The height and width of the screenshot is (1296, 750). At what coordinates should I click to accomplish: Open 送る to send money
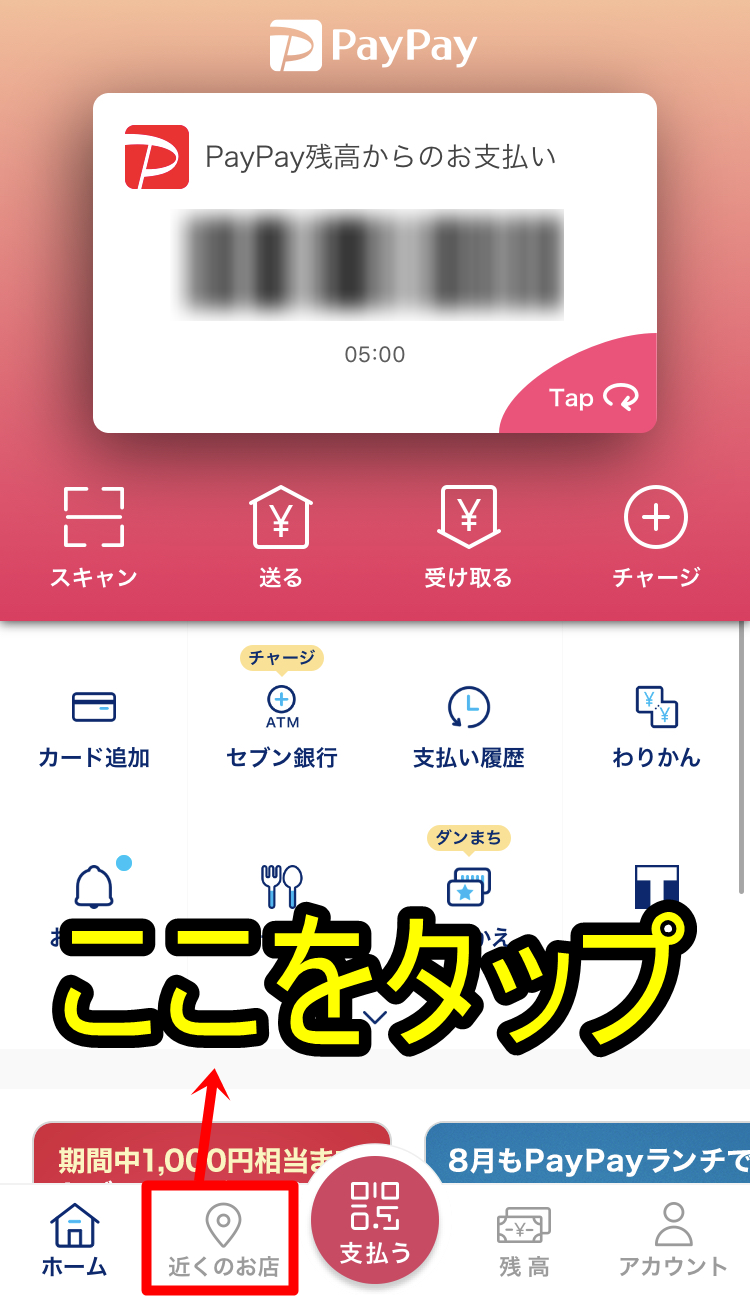(280, 536)
